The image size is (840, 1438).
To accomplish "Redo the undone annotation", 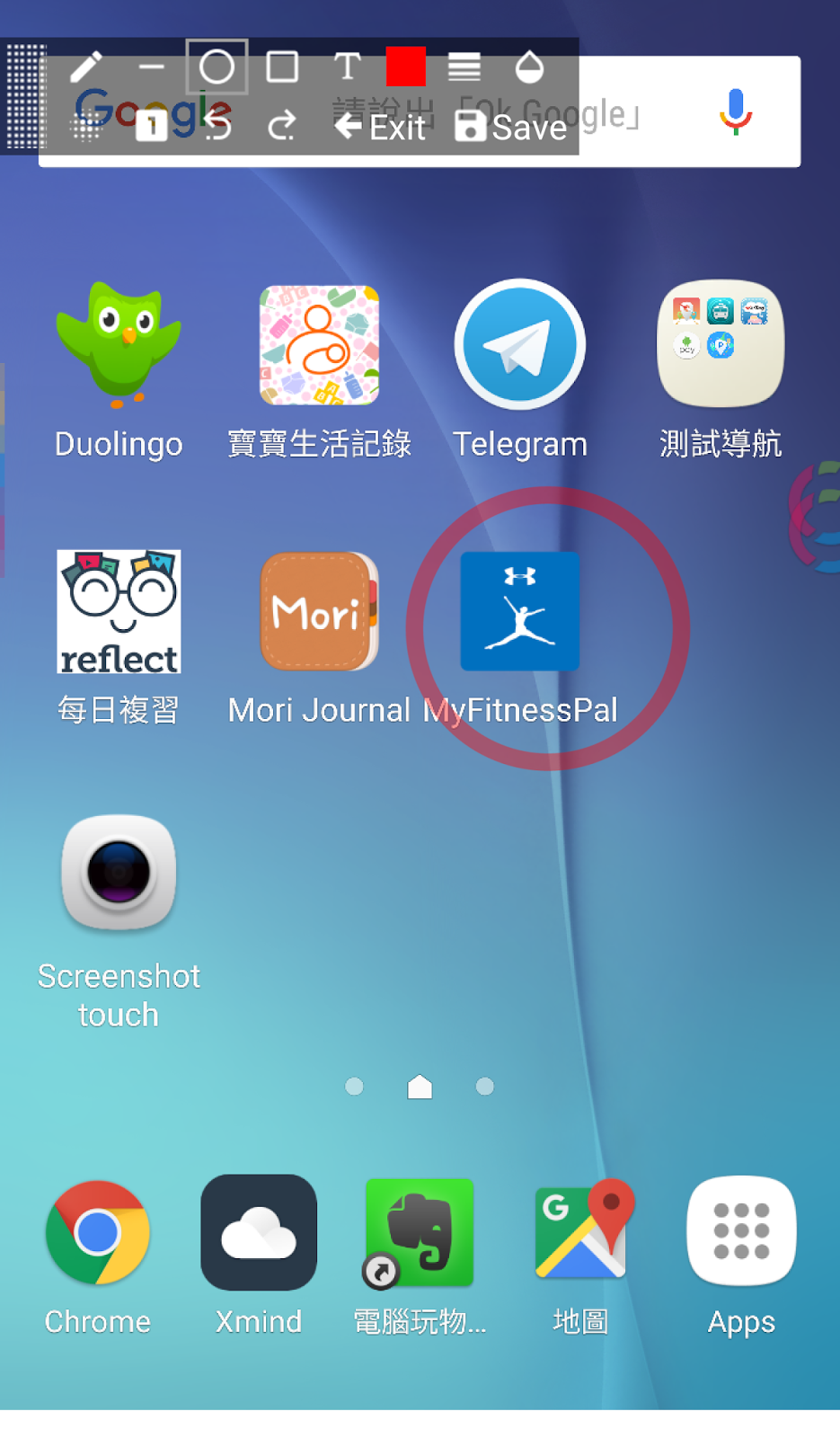I will [x=281, y=126].
